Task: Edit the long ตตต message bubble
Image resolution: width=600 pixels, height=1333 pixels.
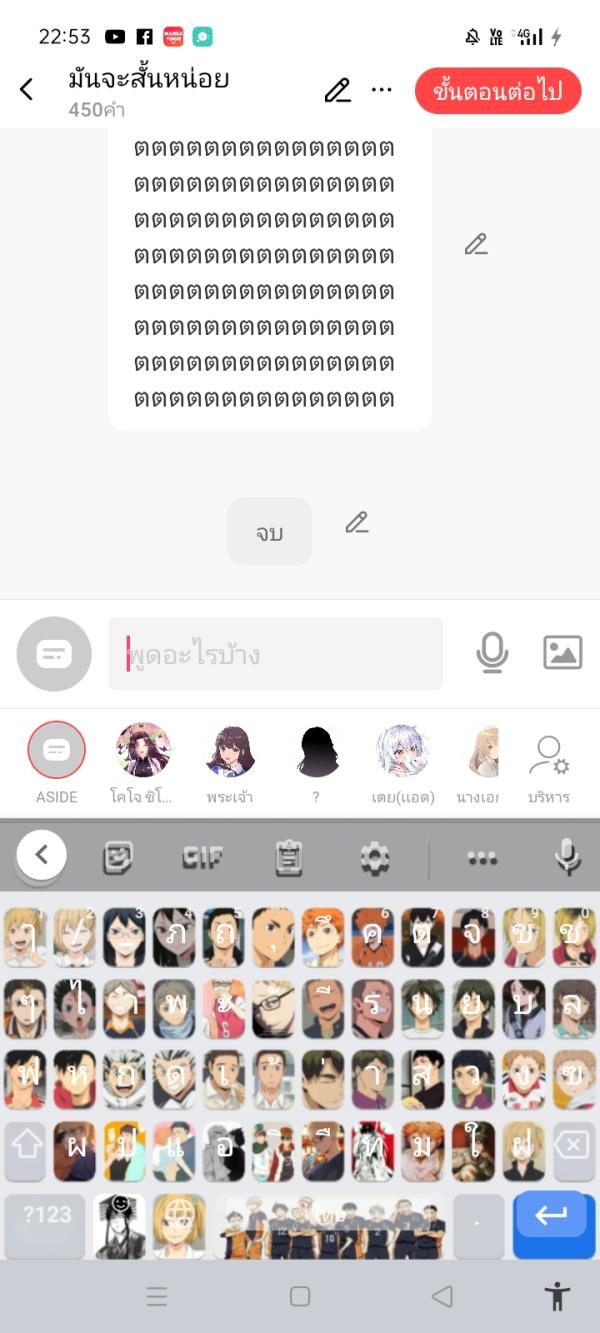Action: [x=476, y=244]
